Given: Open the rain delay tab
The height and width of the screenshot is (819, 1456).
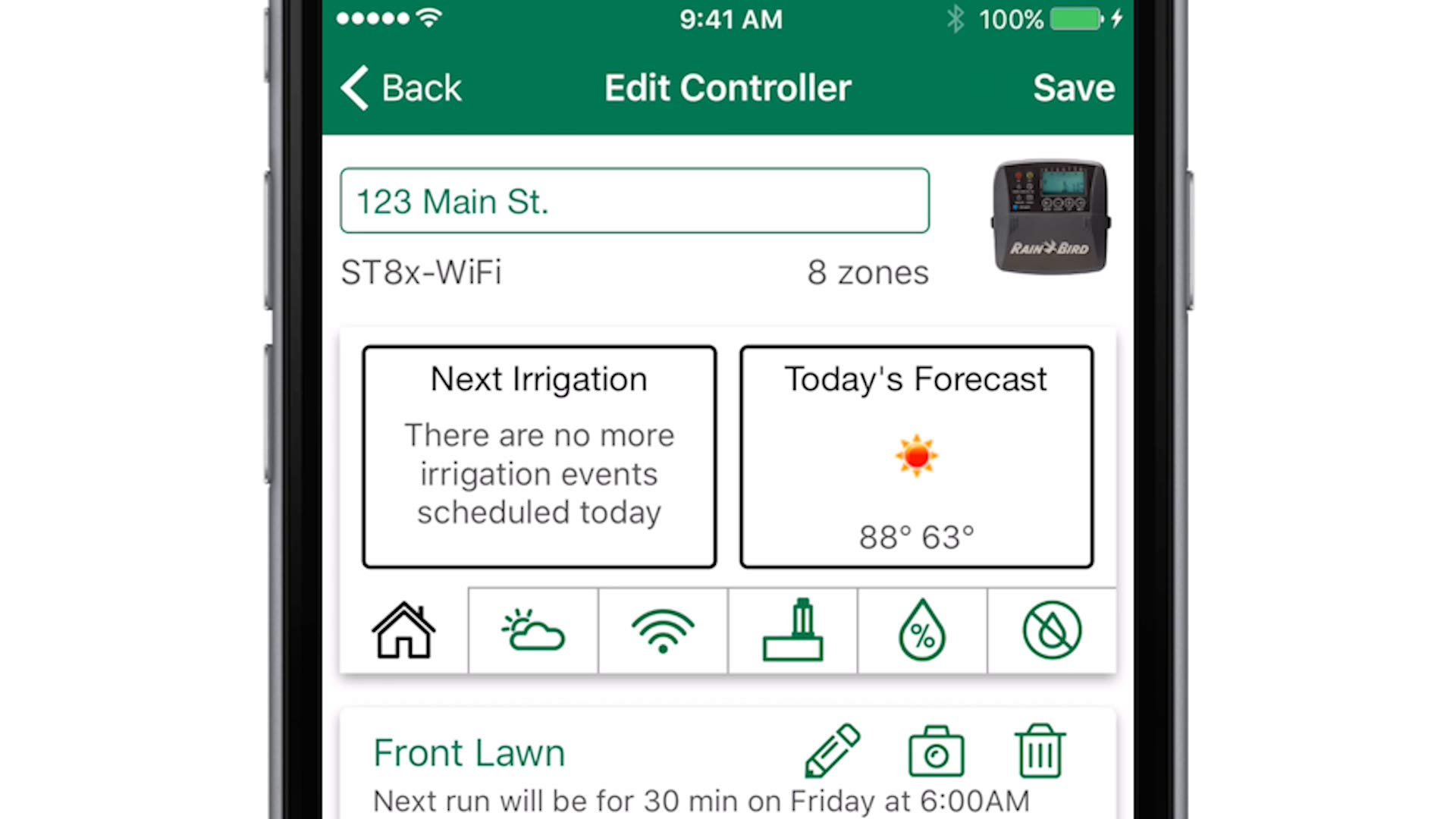Looking at the screenshot, I should (x=1052, y=631).
